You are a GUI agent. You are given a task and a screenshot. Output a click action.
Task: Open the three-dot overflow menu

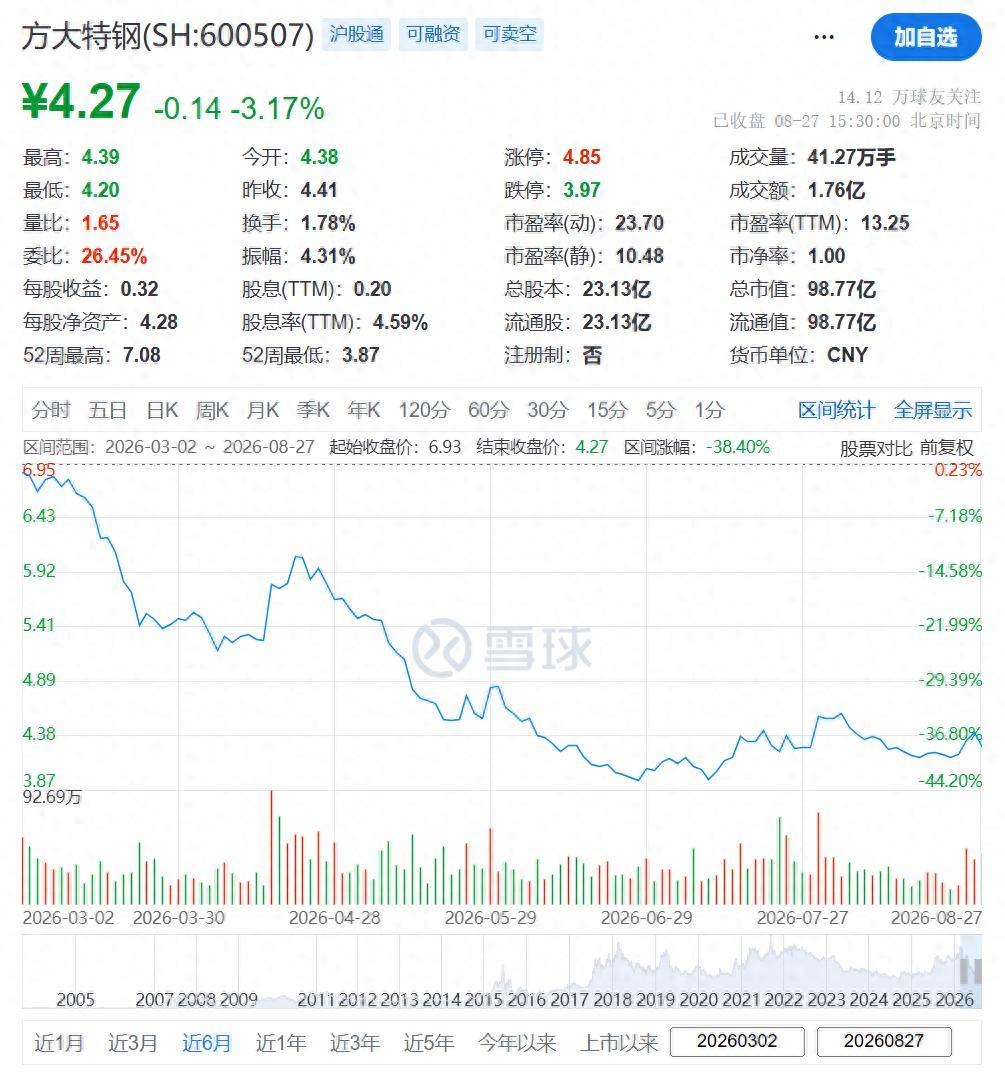(824, 37)
